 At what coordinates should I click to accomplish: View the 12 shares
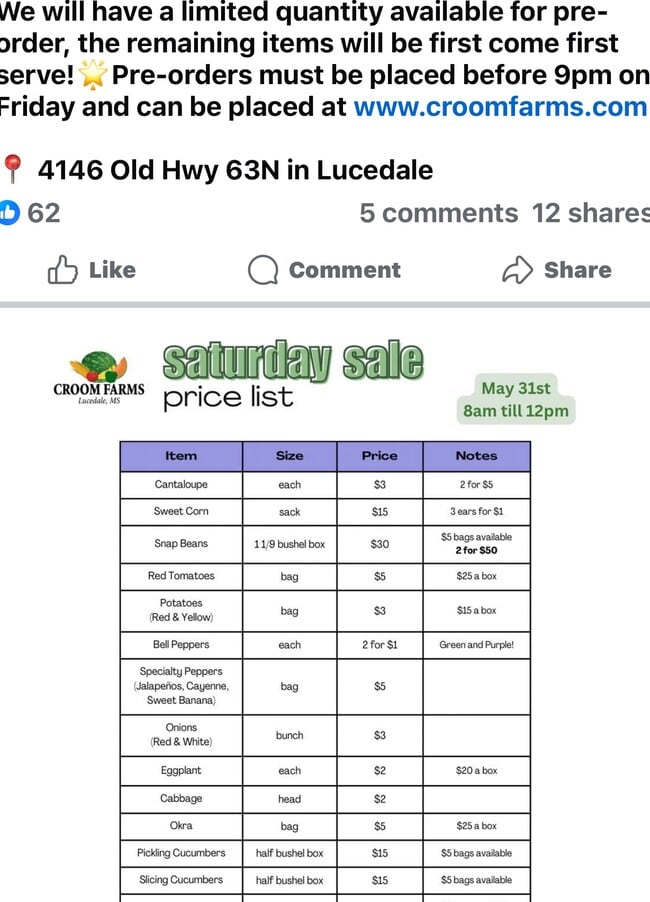coord(590,213)
